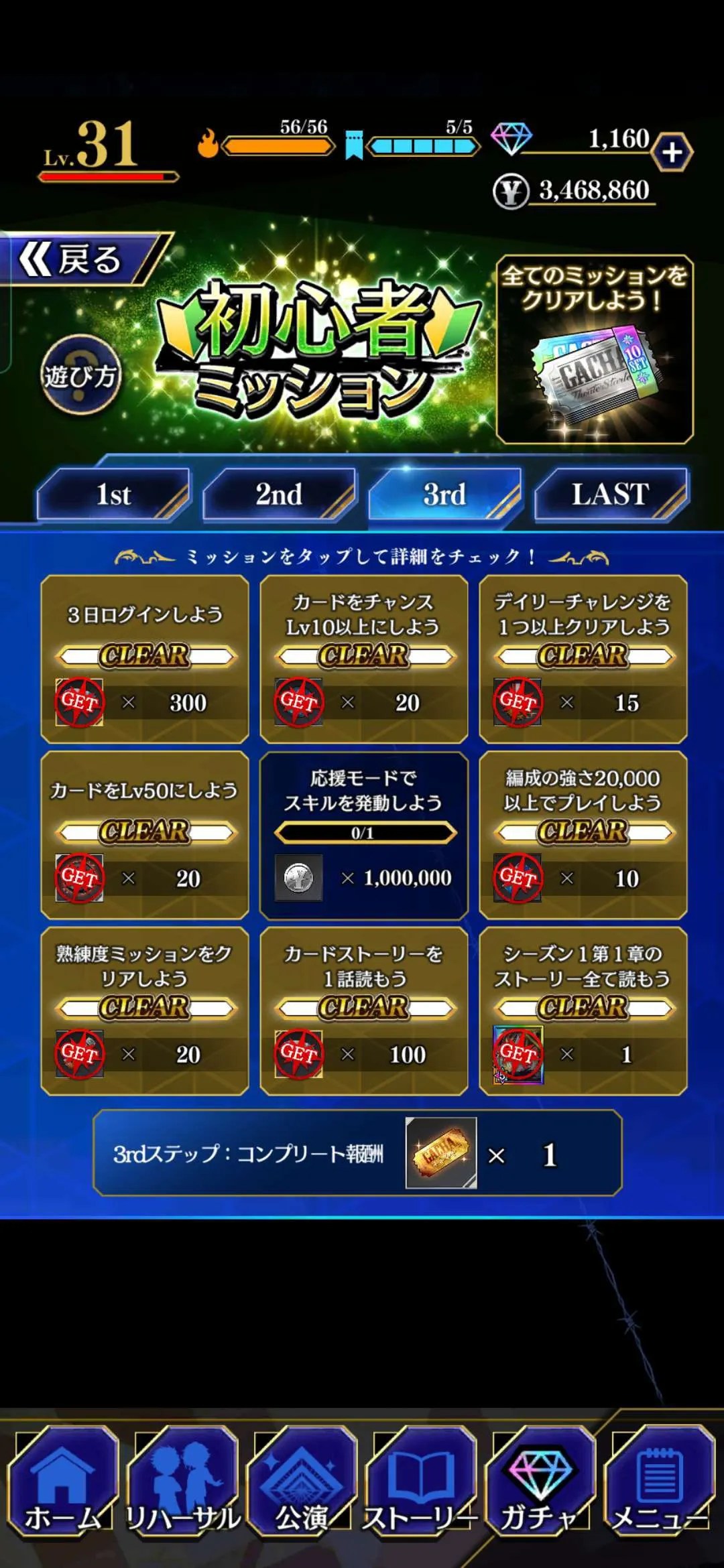Open the カードストーリーを1話読もう mission
This screenshot has height=1568, width=724.
(363, 1010)
